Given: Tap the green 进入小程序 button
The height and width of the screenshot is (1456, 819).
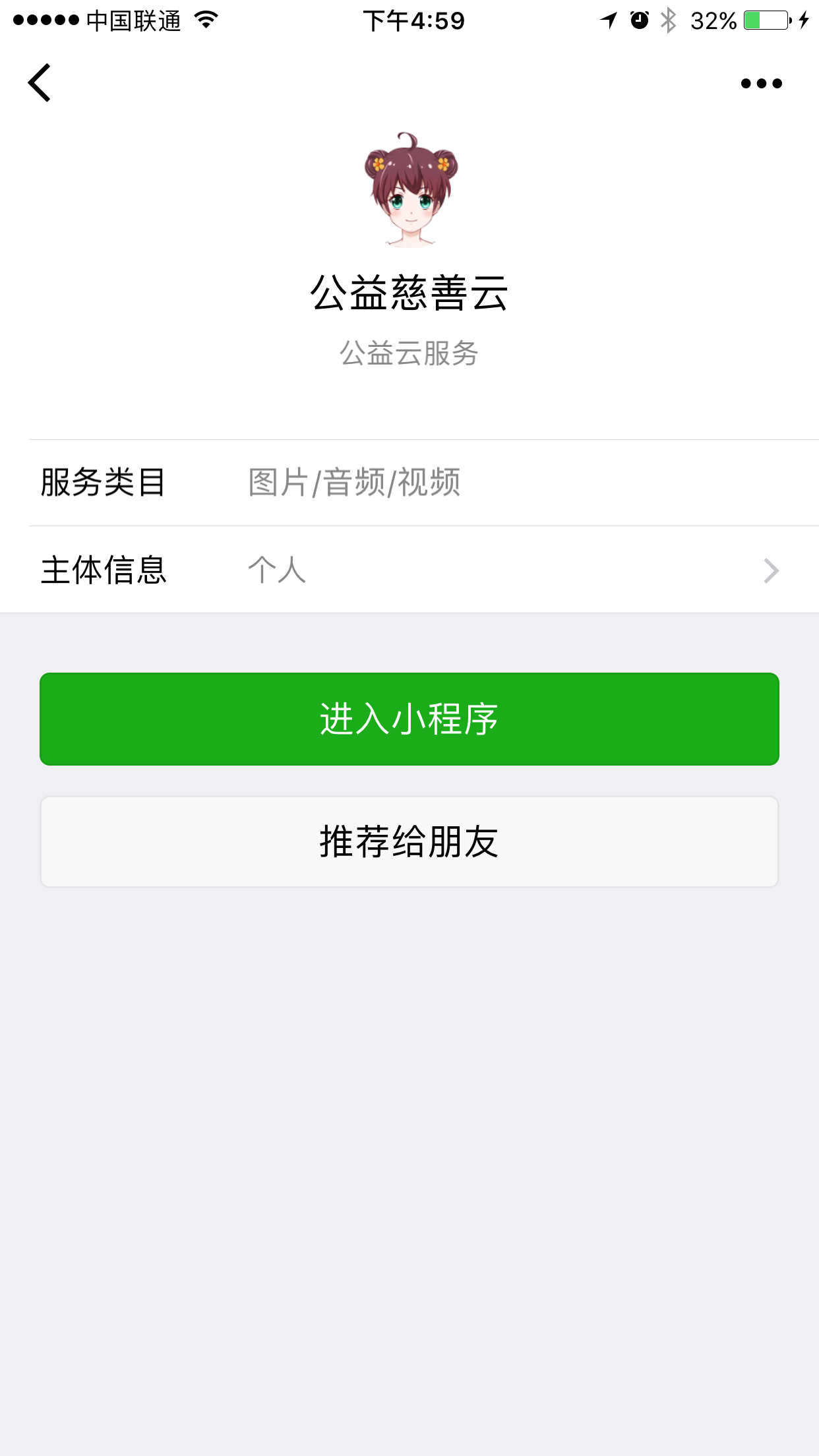Looking at the screenshot, I should tap(409, 719).
